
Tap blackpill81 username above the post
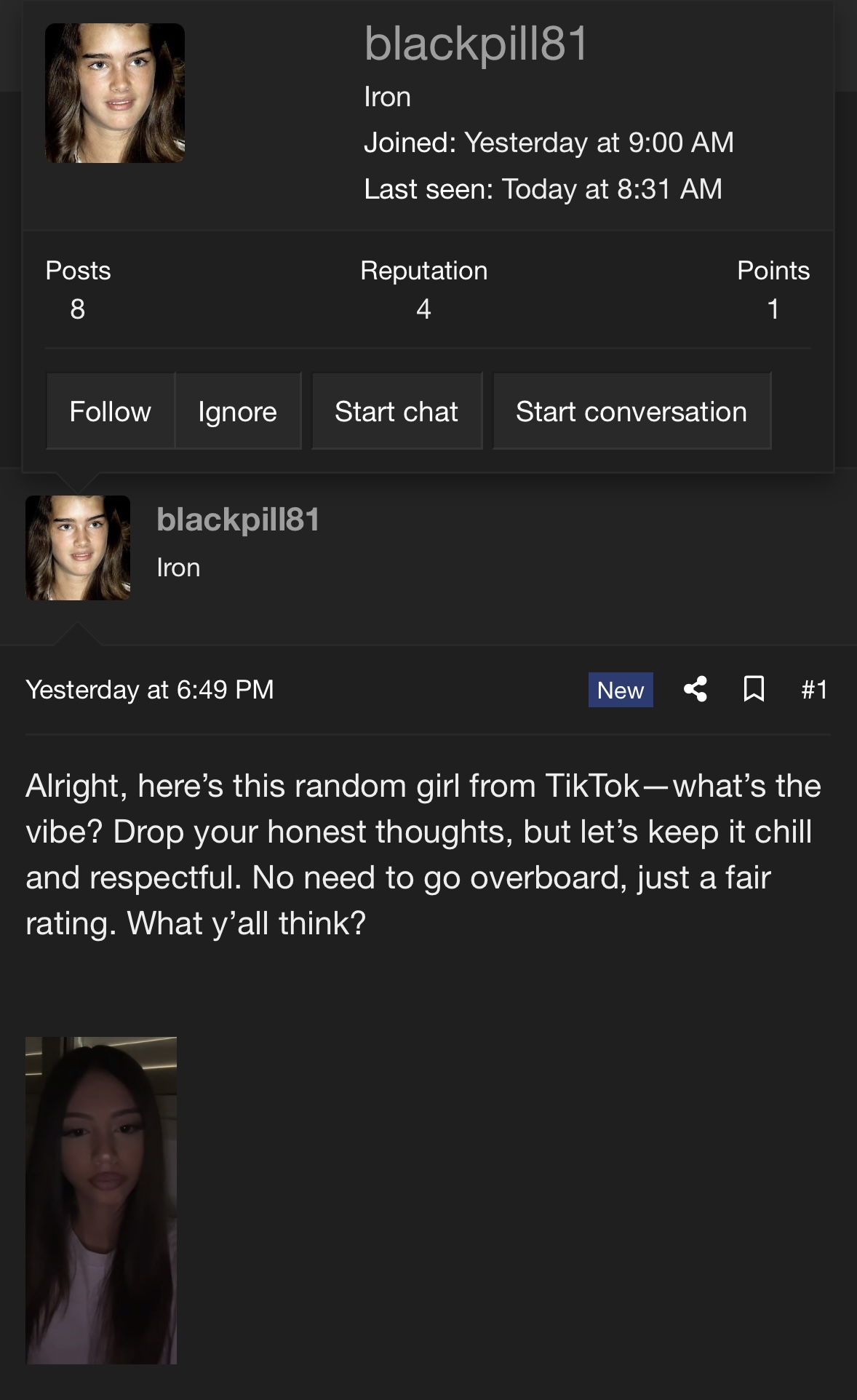(x=238, y=520)
